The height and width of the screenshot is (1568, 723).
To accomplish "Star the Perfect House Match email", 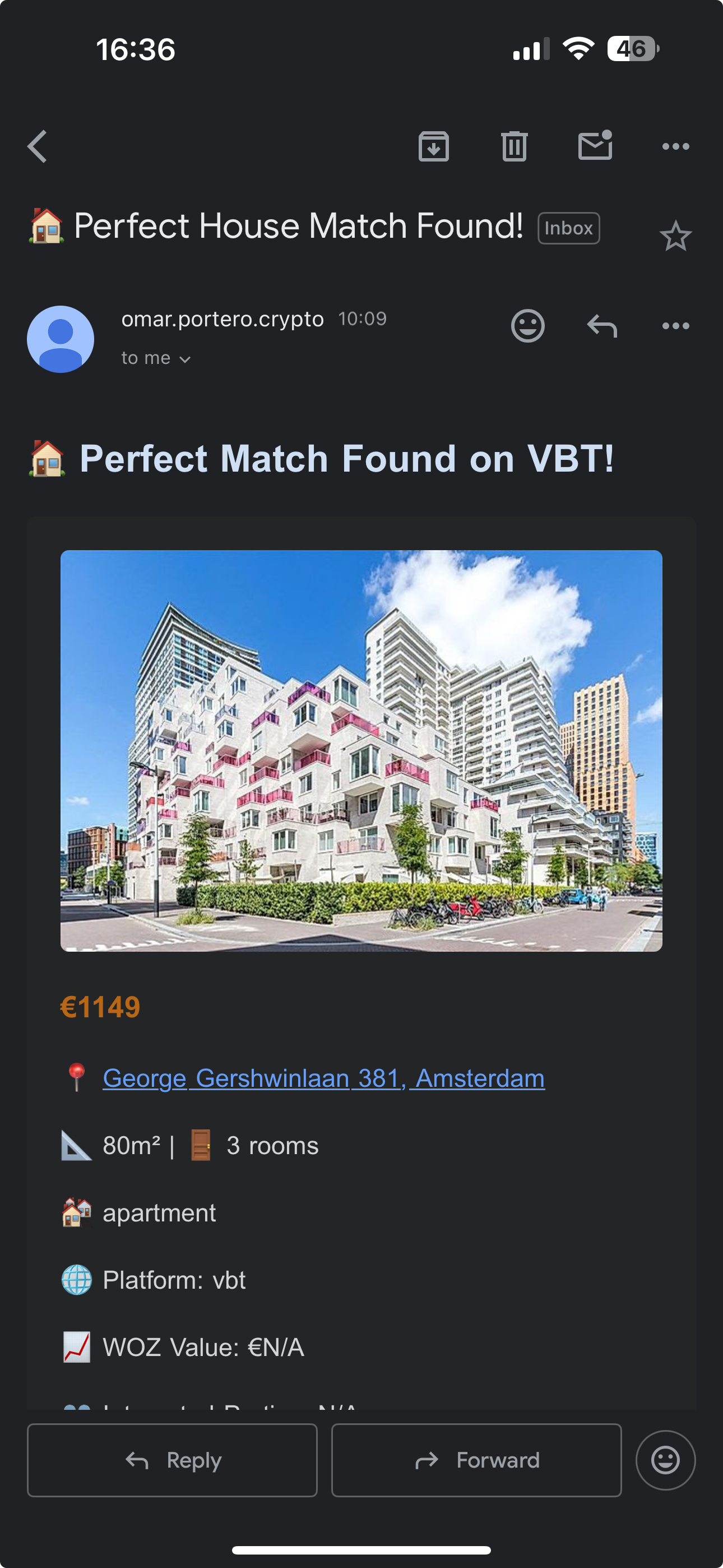I will 675,236.
